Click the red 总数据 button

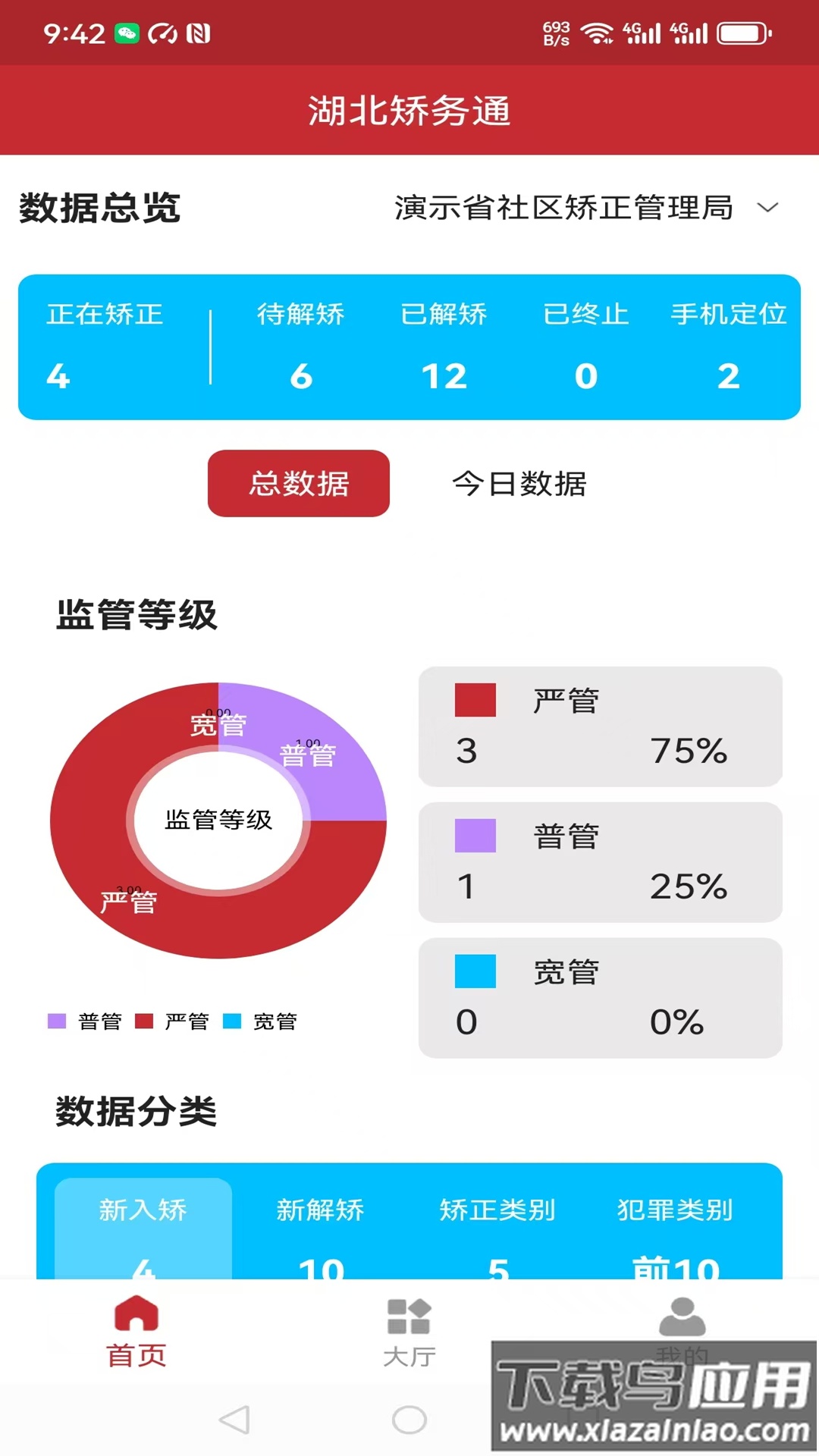pos(297,484)
